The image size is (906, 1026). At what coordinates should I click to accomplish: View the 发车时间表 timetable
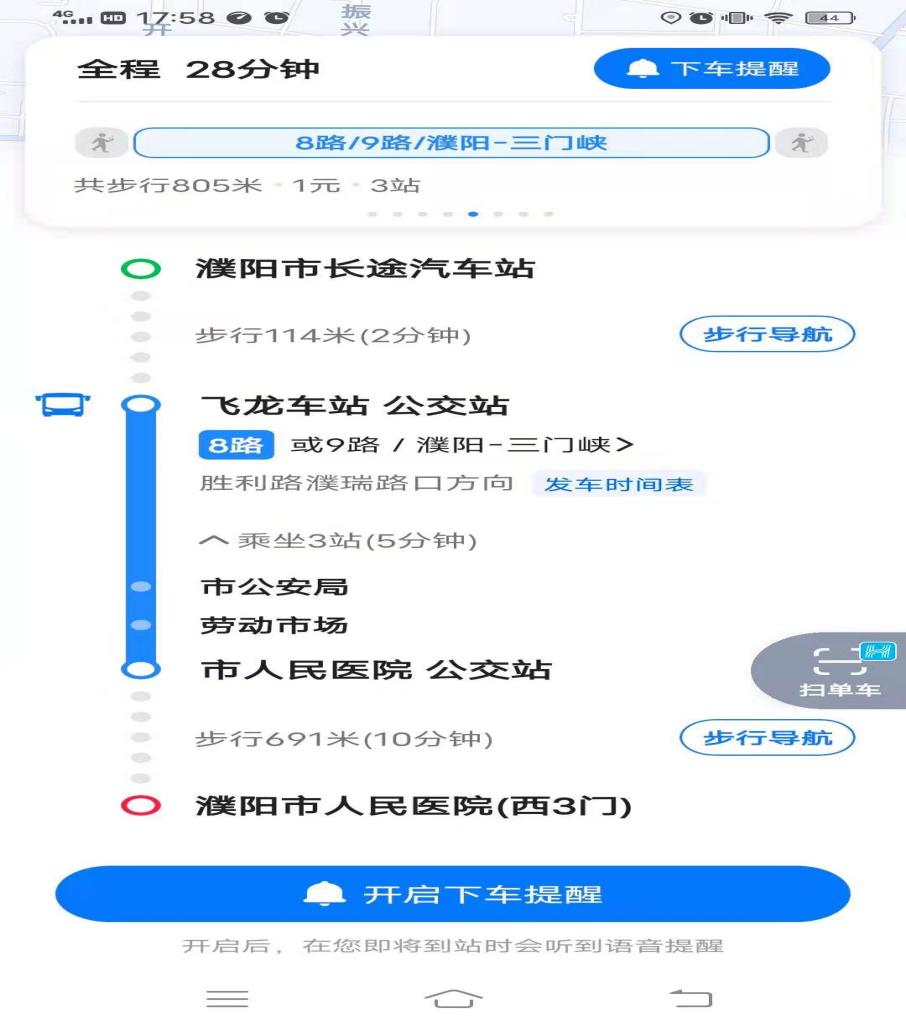click(x=617, y=484)
